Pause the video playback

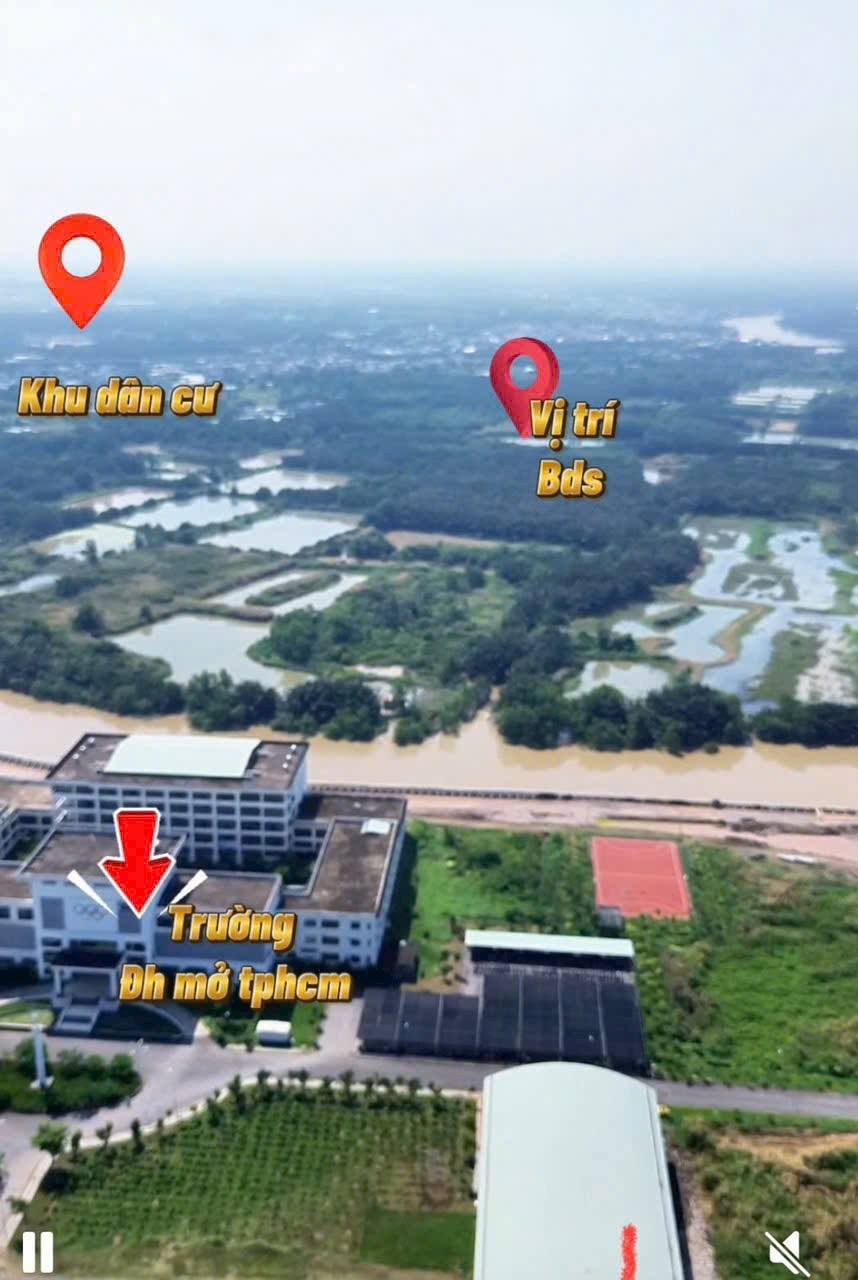[38, 1251]
